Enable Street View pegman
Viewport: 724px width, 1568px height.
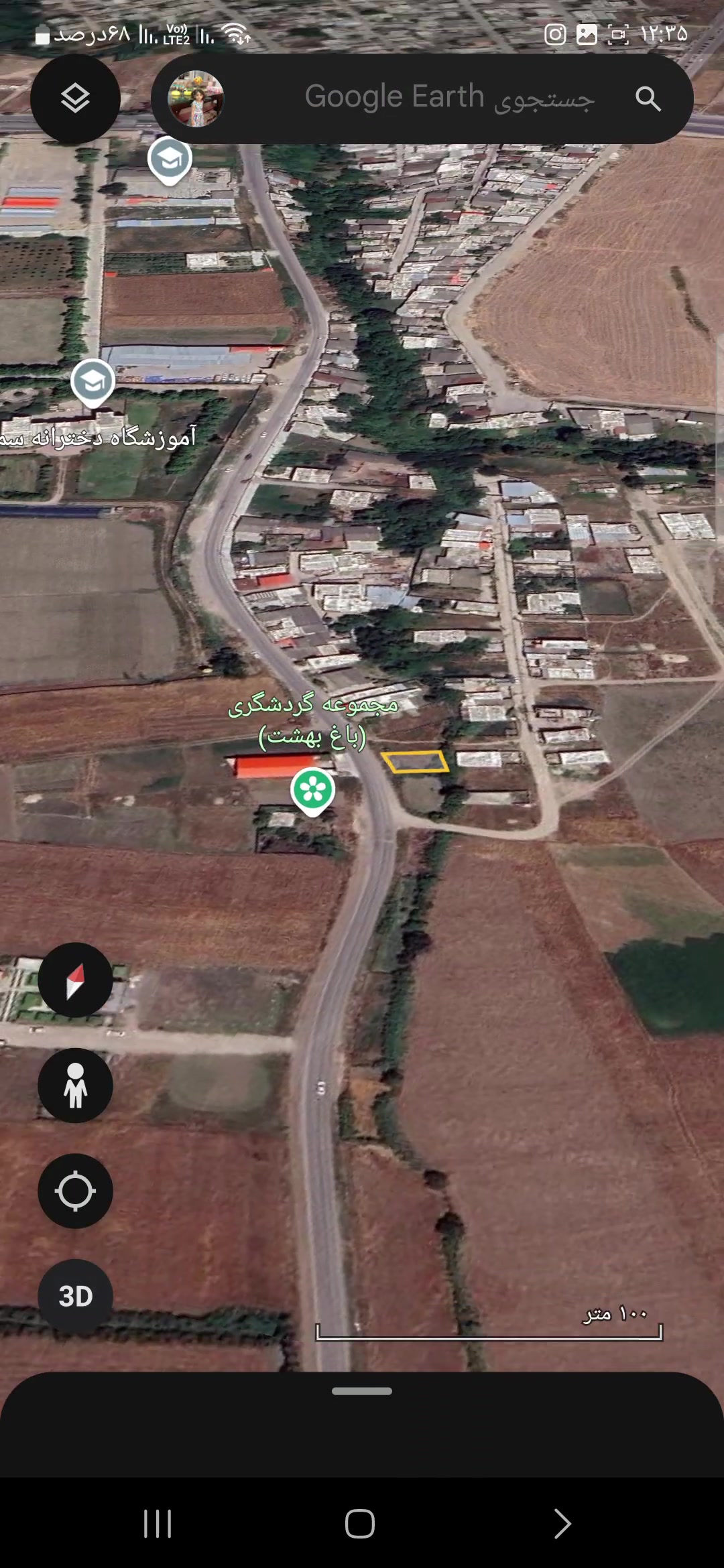tap(75, 1086)
